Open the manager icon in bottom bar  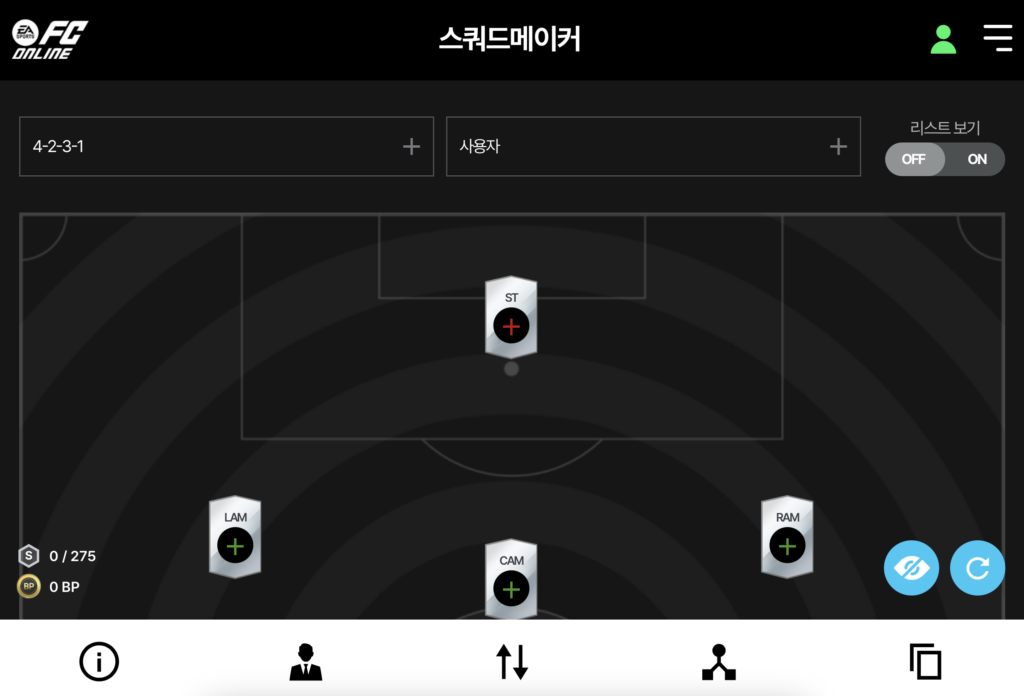[x=306, y=661]
